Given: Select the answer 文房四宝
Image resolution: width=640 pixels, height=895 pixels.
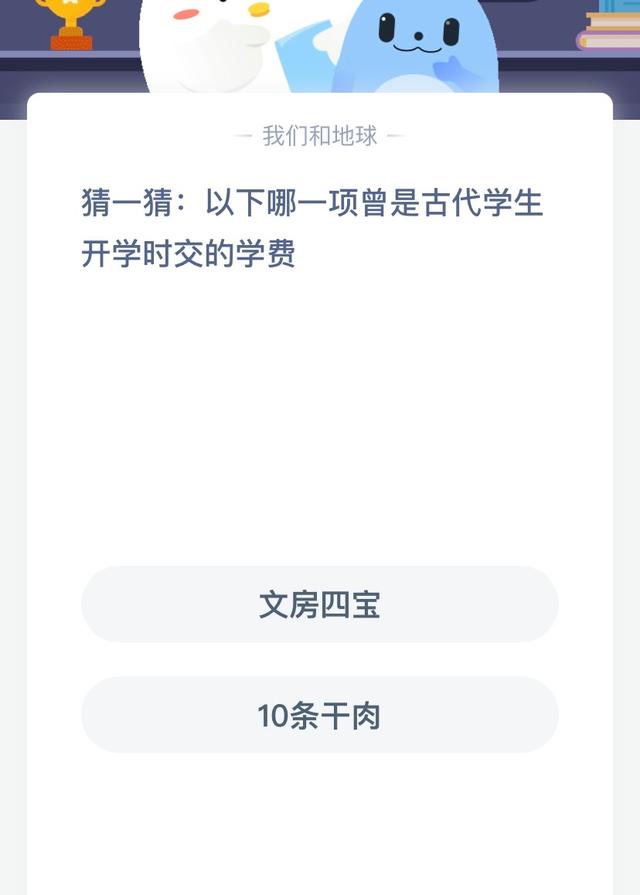Looking at the screenshot, I should (319, 604).
